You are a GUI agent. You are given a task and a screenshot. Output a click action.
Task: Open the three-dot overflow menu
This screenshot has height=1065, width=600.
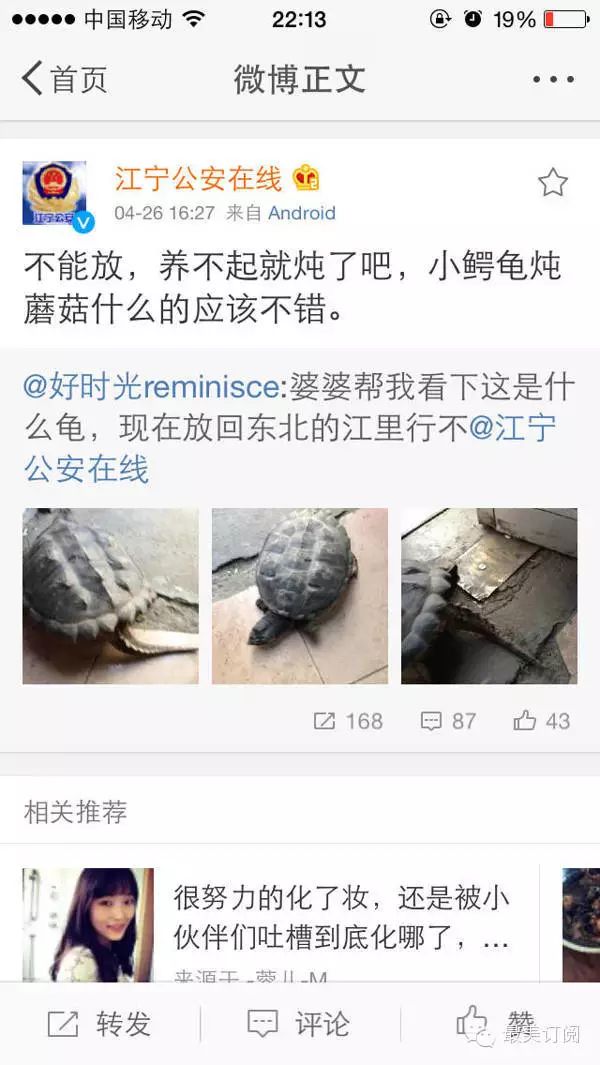tap(552, 79)
